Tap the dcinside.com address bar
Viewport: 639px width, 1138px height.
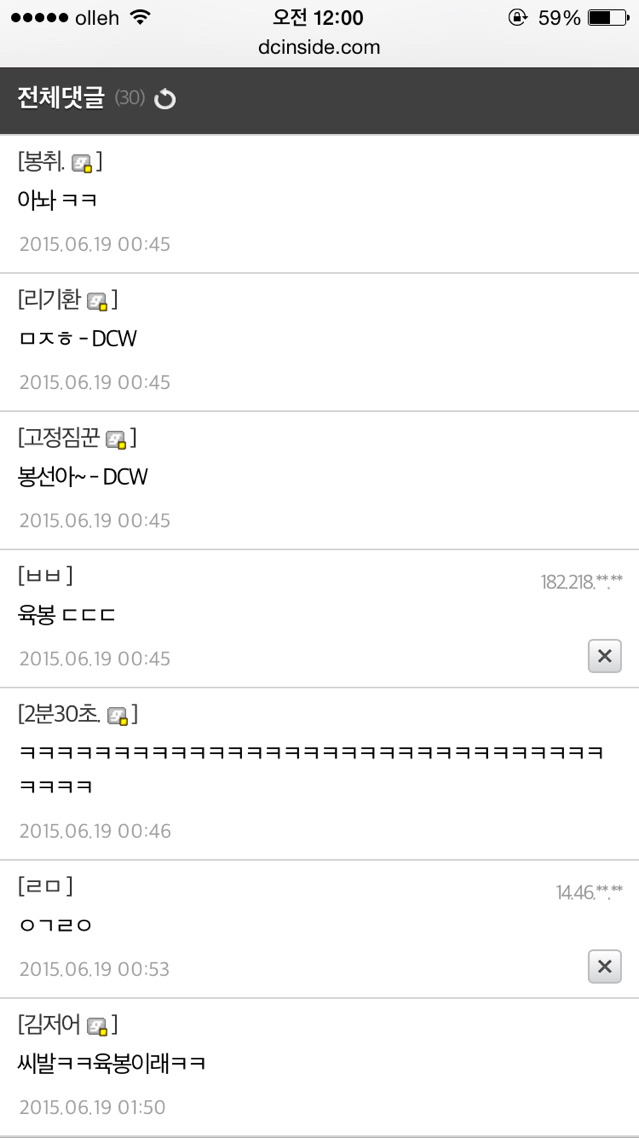tap(319, 47)
